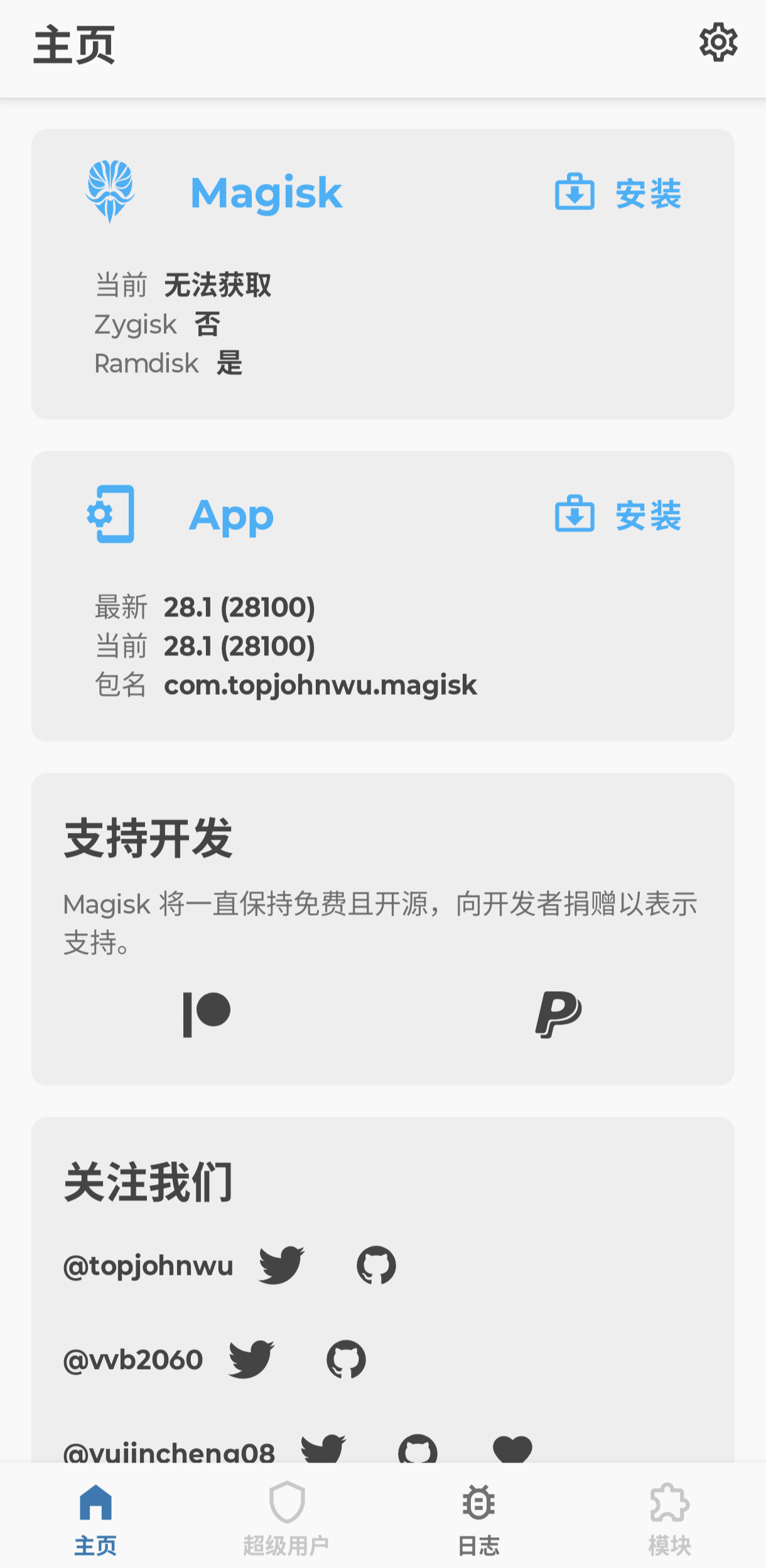Open the Patreon donation link
766x1568 pixels.
click(207, 1014)
